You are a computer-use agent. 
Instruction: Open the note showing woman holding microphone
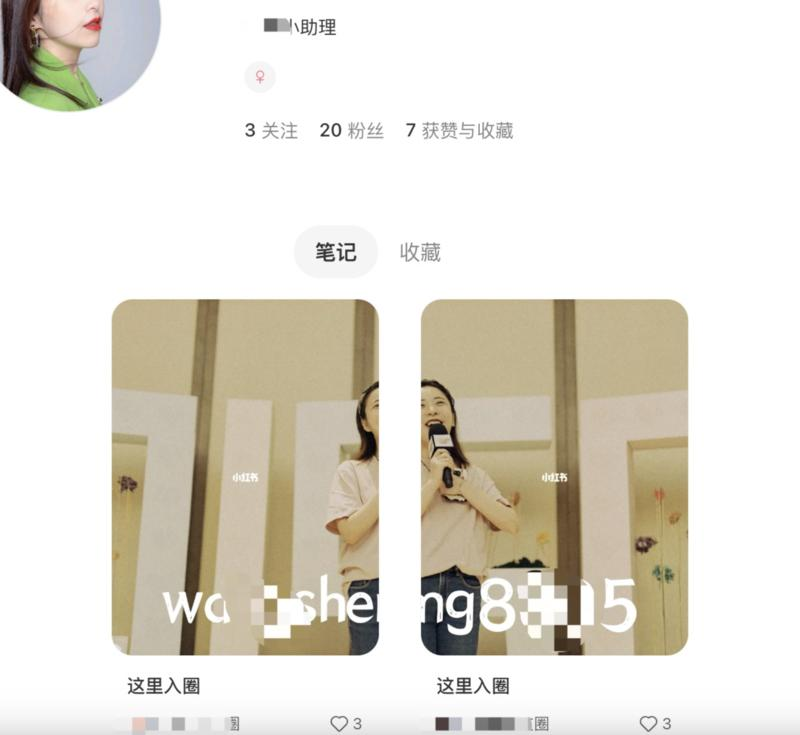554,477
